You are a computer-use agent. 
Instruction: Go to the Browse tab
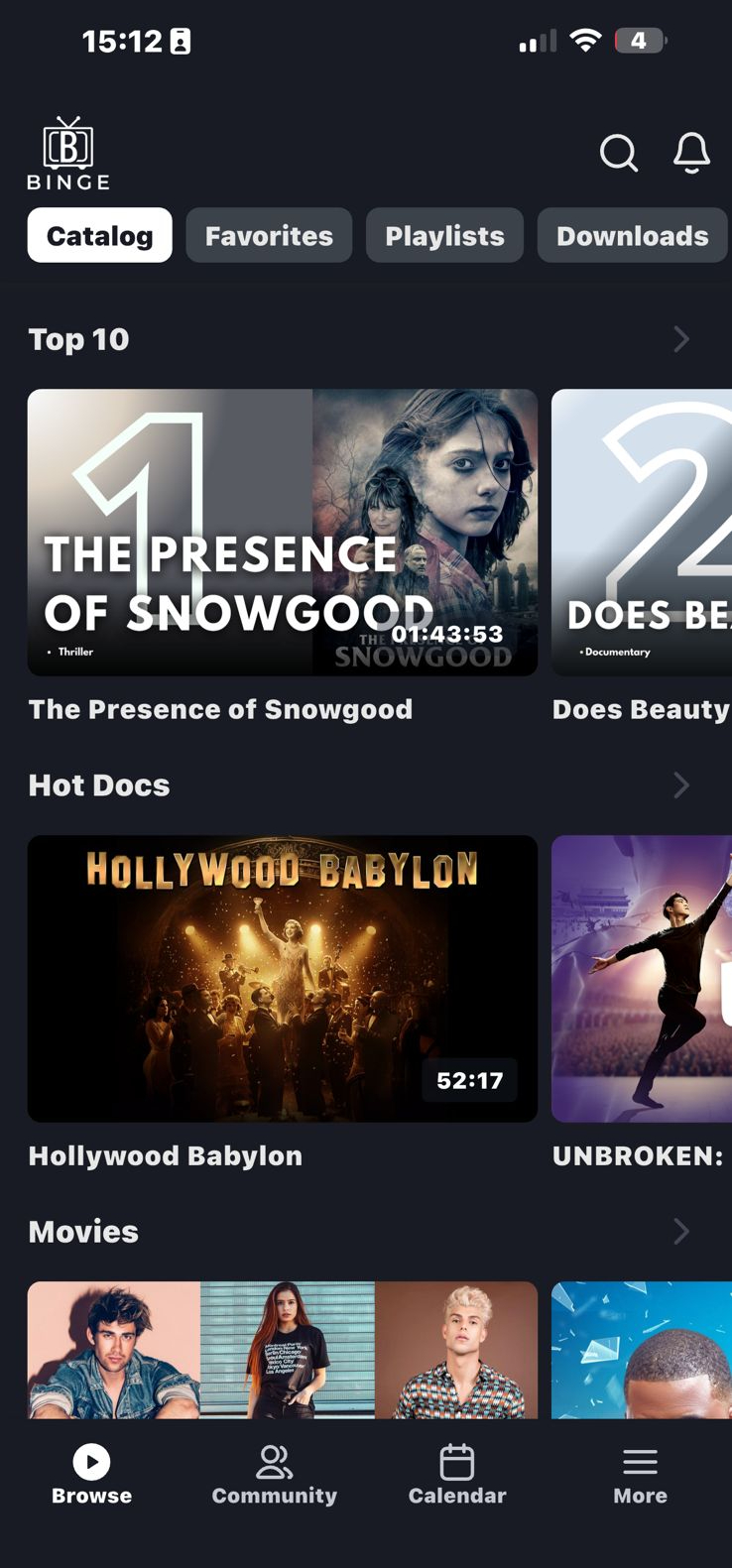click(x=91, y=1475)
